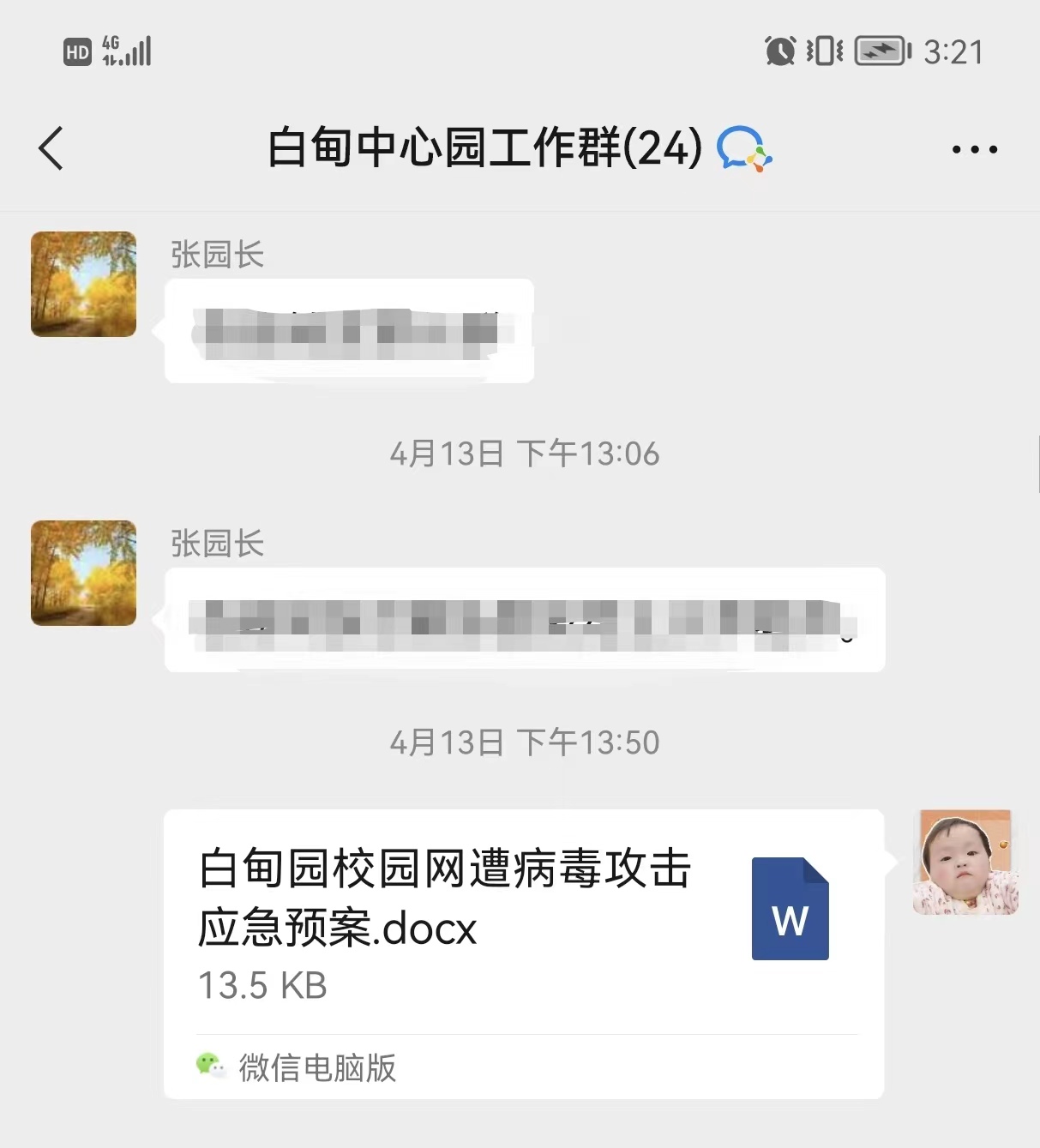
Task: Open 白甸园校园网遭病毒攻击应急预案.docx file card
Action: 523,926
